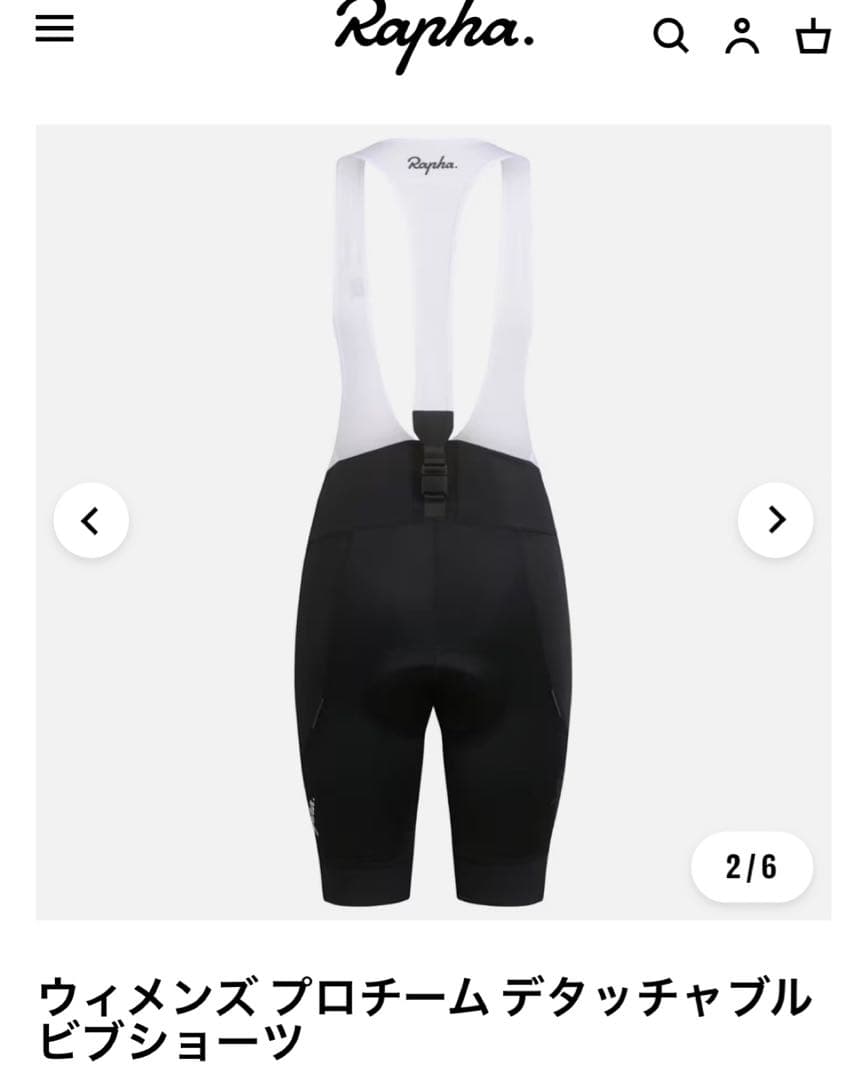Click the next-image arrow on the carousel
Viewport: 867px width, 1080px height.
click(x=775, y=518)
